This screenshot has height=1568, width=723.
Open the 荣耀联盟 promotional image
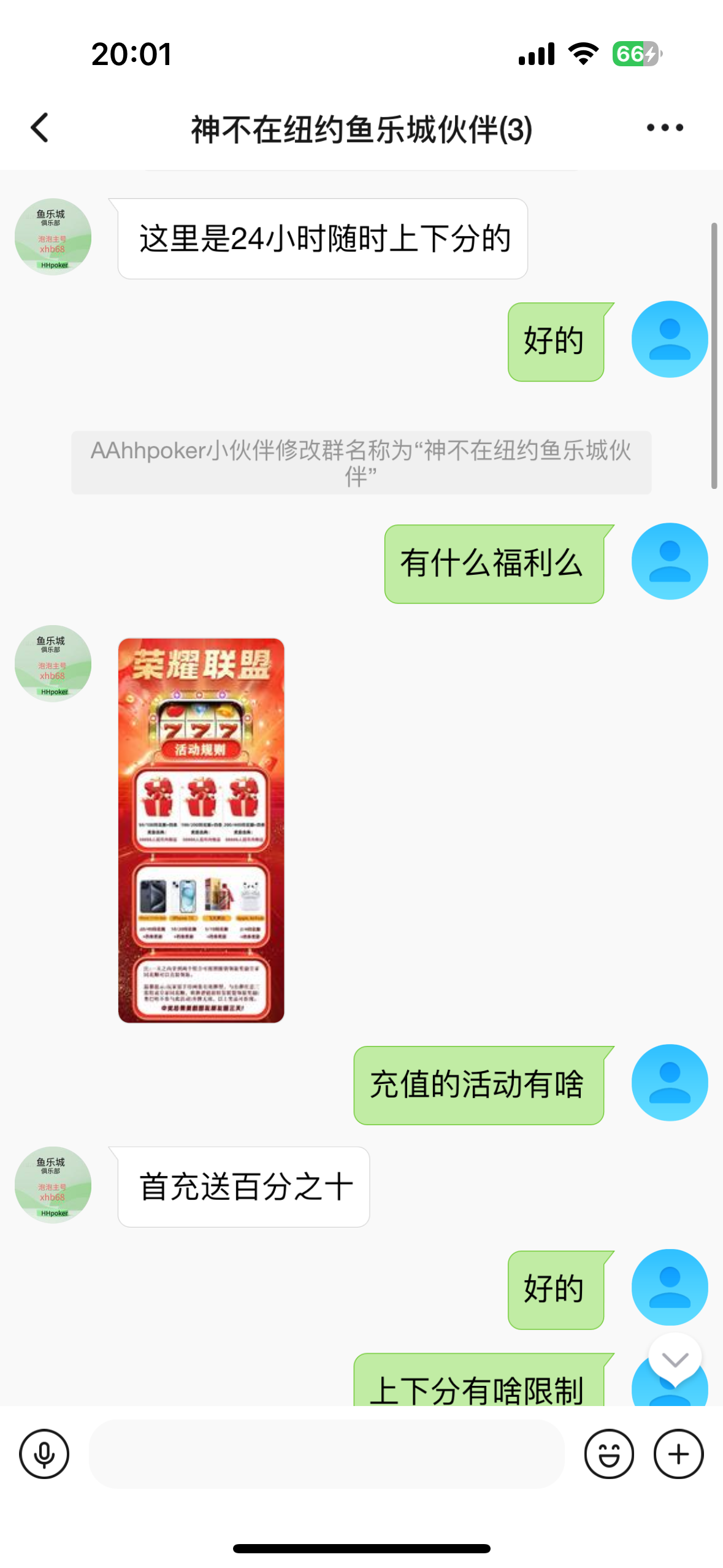pos(201,830)
